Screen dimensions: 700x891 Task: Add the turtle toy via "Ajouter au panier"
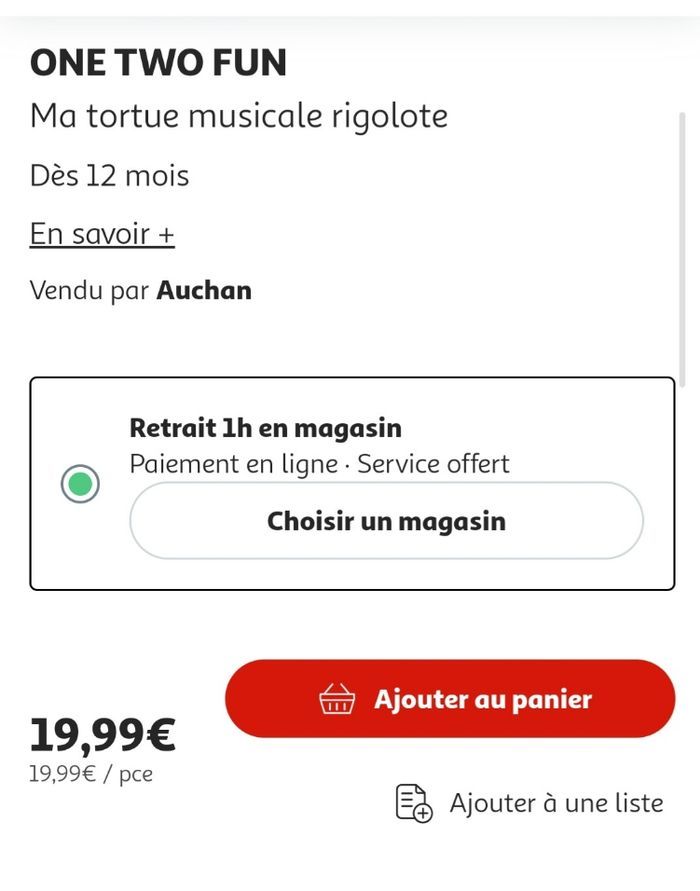(450, 699)
